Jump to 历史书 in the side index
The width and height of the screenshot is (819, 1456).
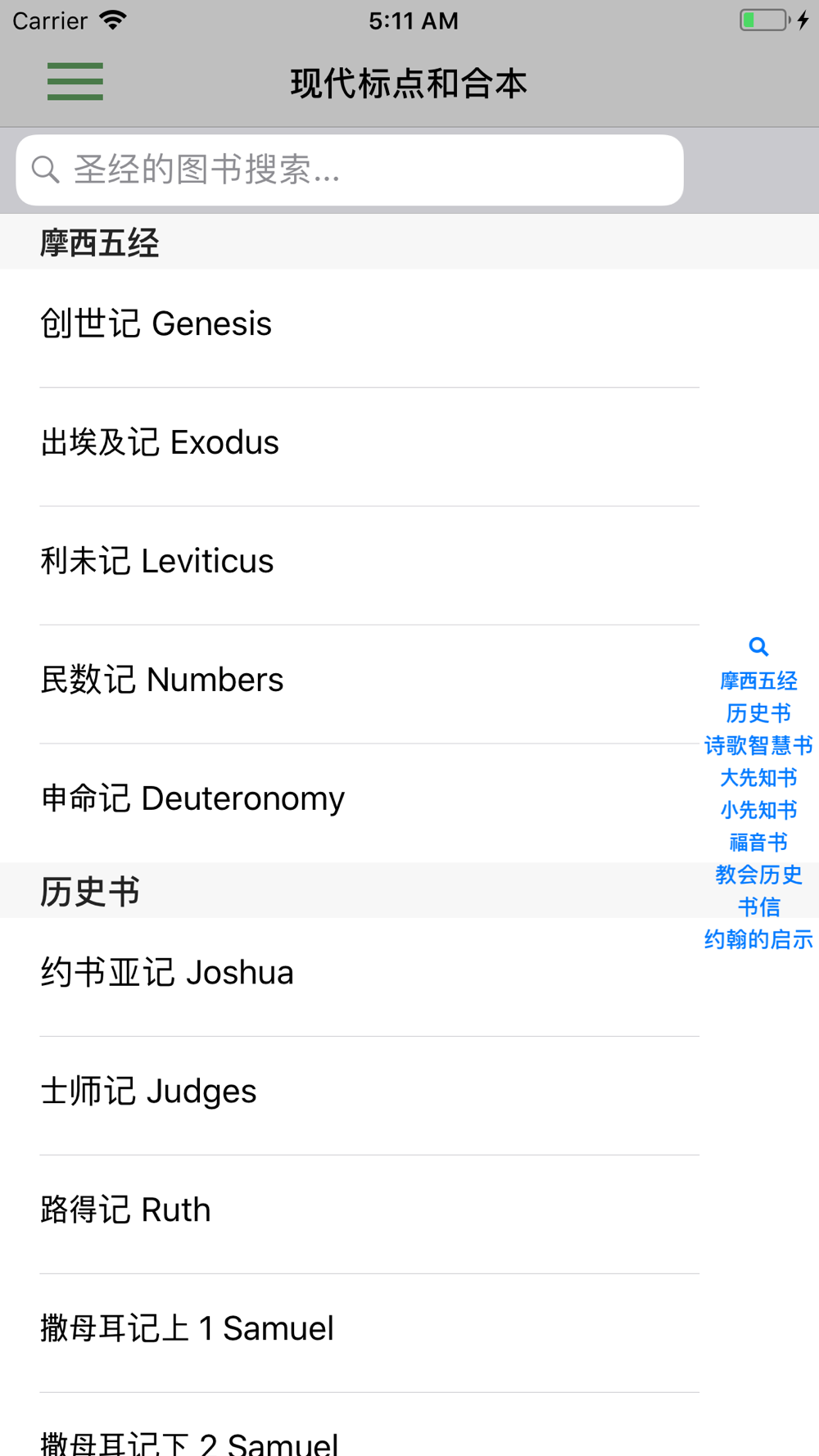pos(758,713)
